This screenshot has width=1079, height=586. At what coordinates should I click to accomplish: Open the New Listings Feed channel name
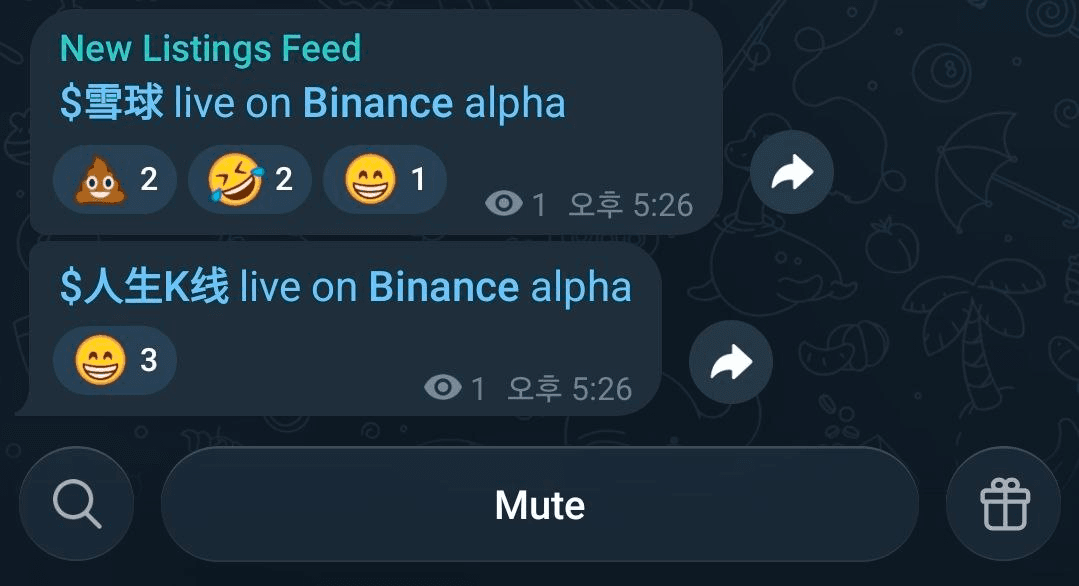[210, 48]
